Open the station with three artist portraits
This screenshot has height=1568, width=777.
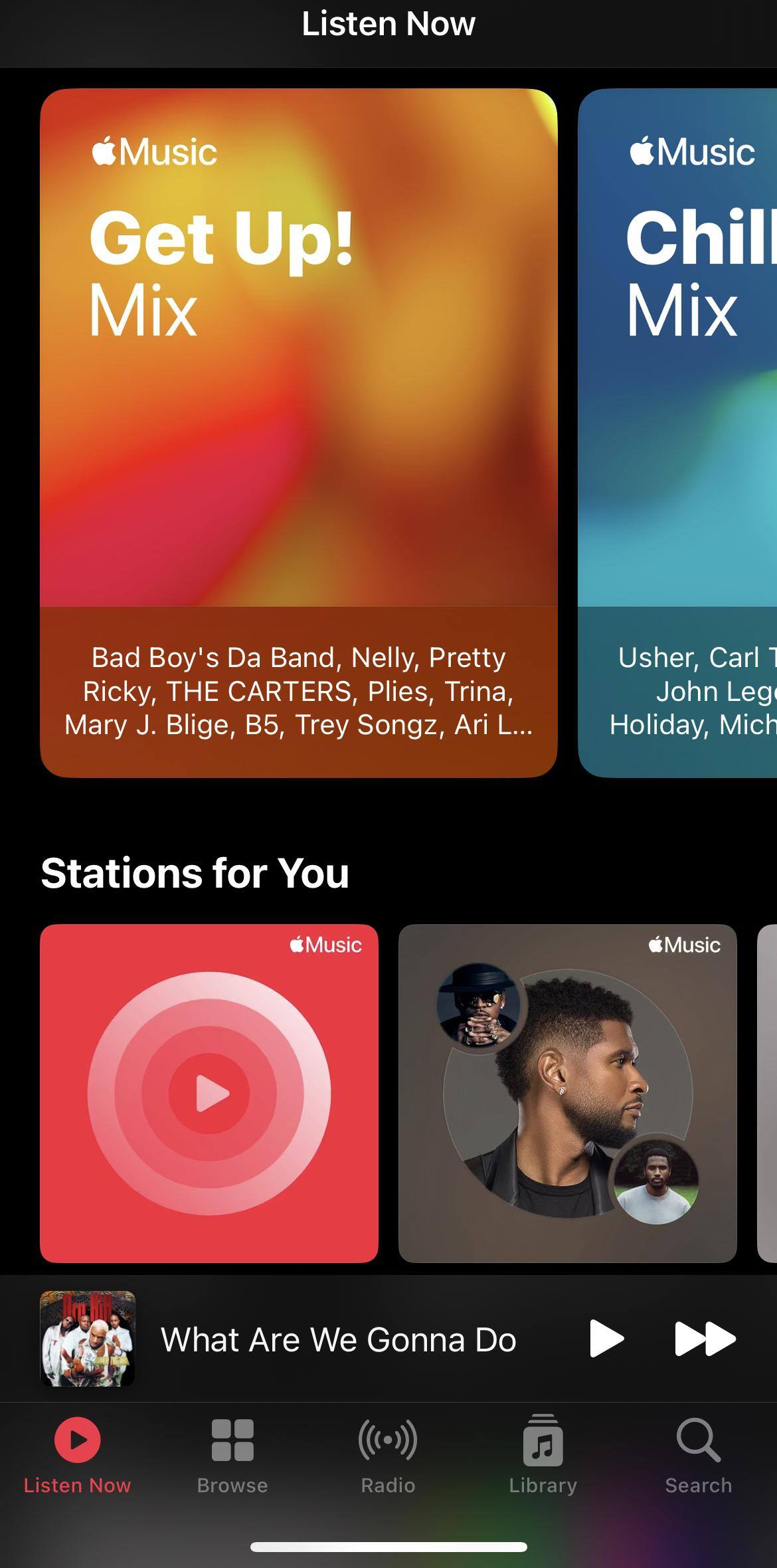[567, 1093]
